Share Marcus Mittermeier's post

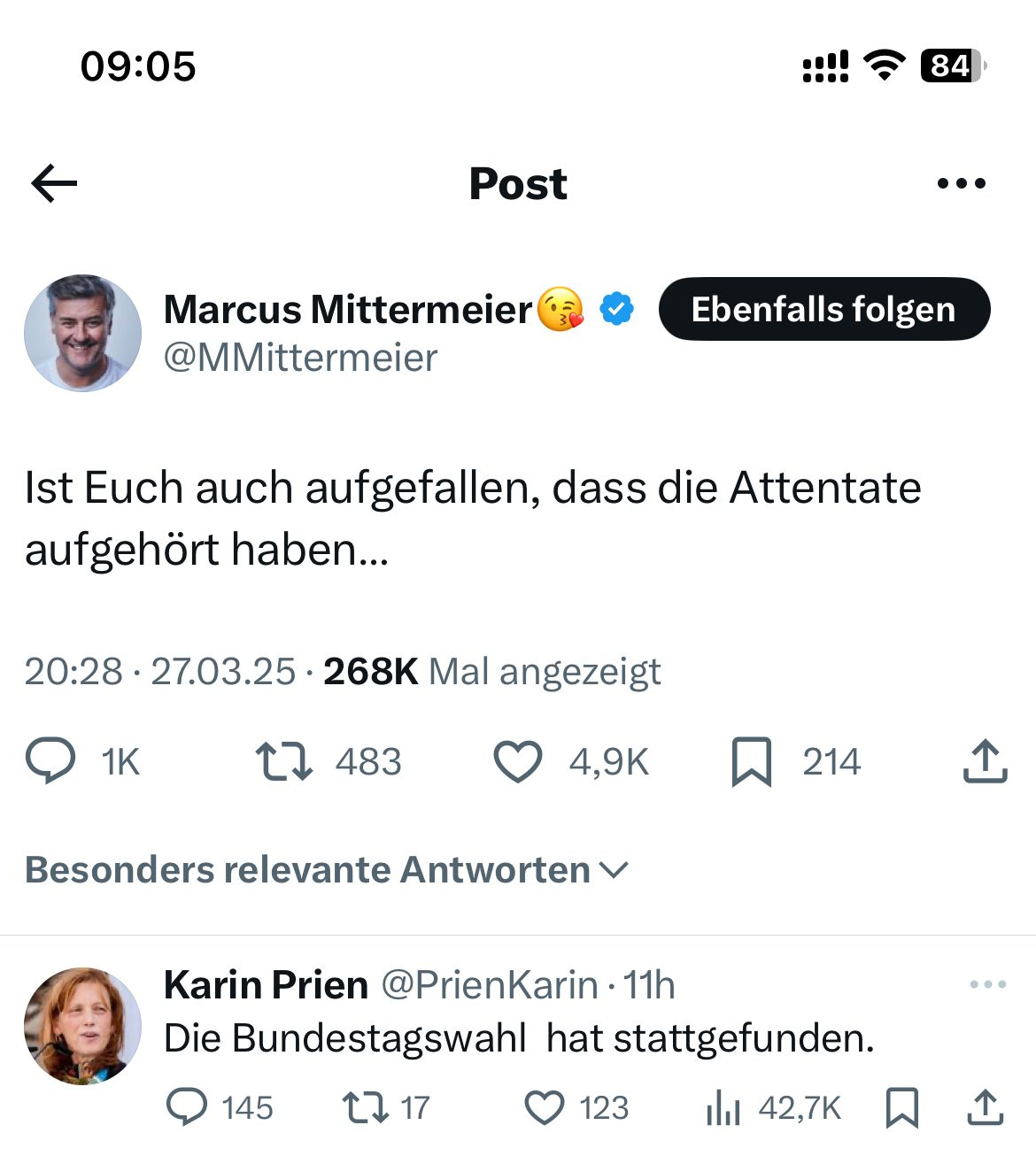click(x=985, y=762)
